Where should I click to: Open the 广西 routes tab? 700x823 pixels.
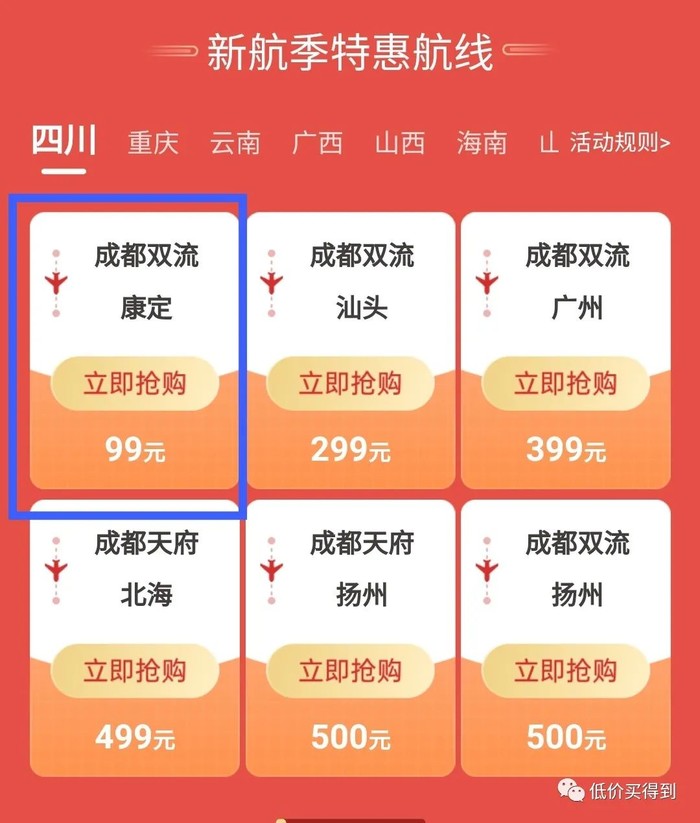(x=317, y=143)
